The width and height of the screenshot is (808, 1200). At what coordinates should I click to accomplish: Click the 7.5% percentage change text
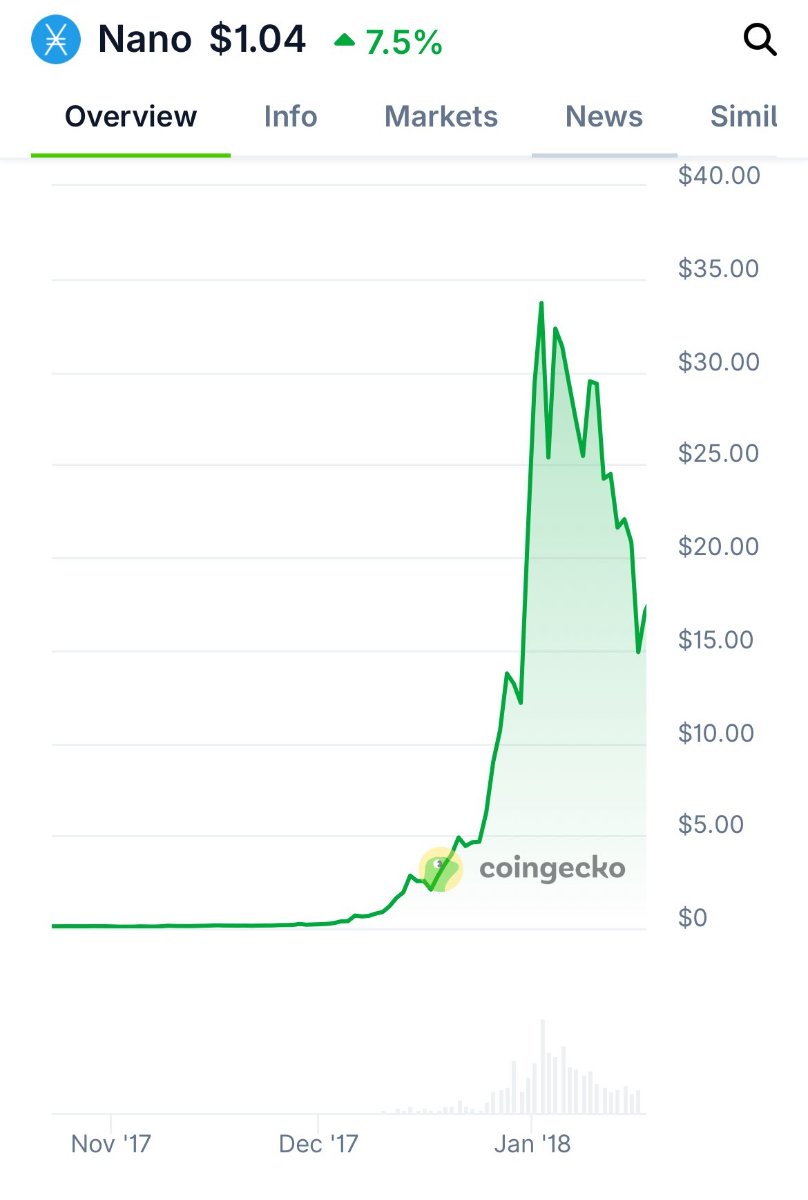click(404, 40)
